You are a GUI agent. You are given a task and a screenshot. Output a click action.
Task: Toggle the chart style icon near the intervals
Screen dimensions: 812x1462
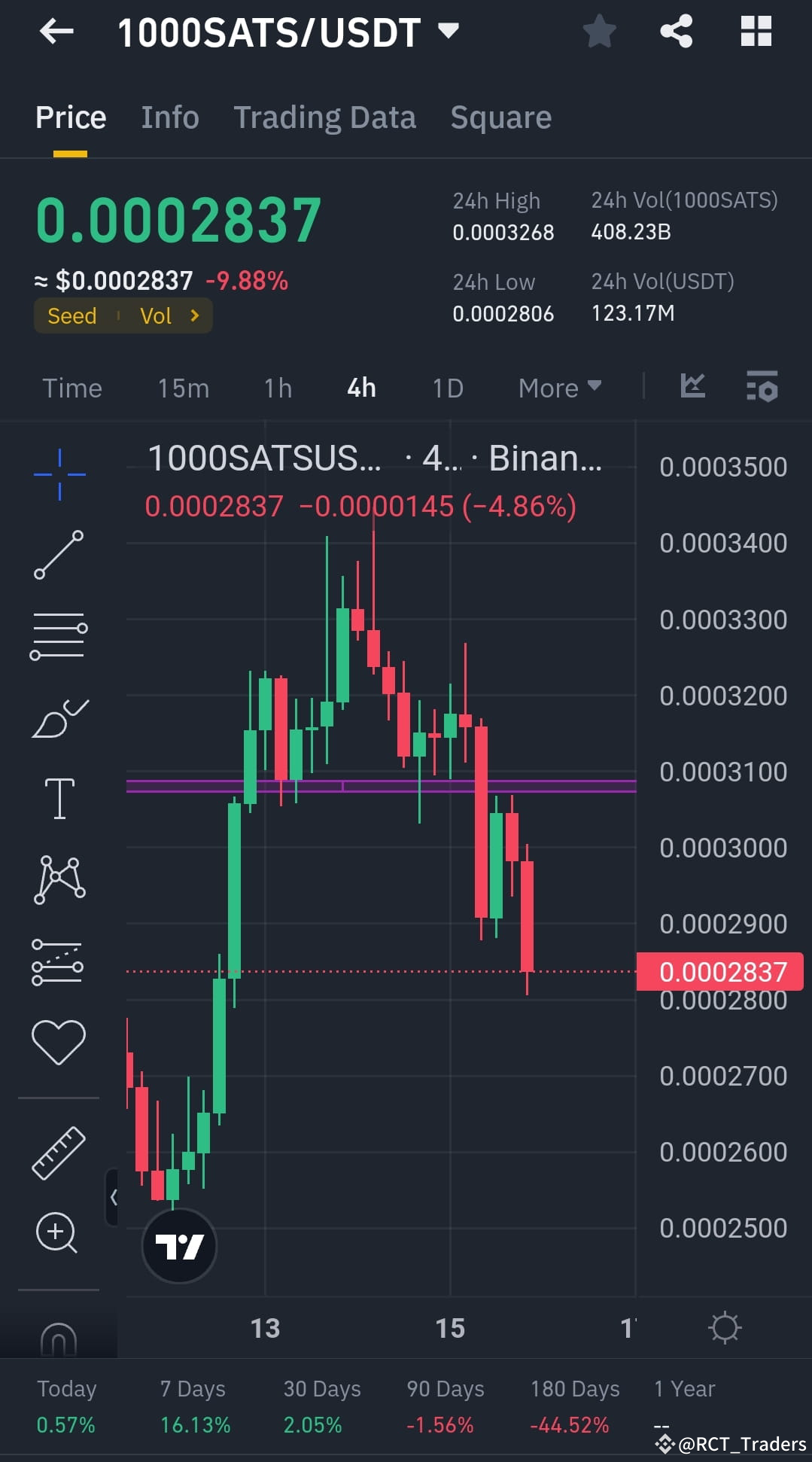point(692,385)
